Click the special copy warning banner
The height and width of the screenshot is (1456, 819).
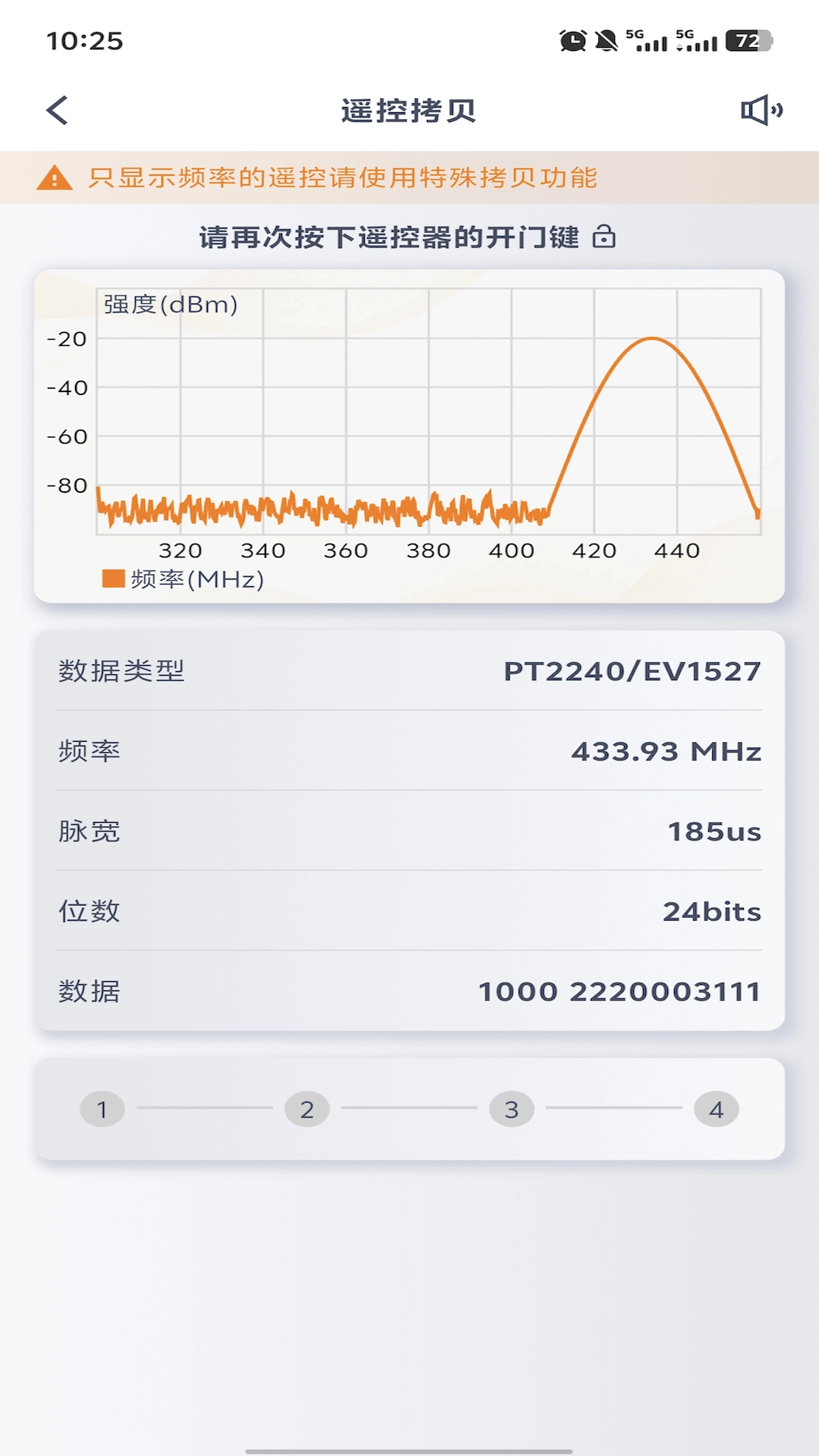click(409, 179)
